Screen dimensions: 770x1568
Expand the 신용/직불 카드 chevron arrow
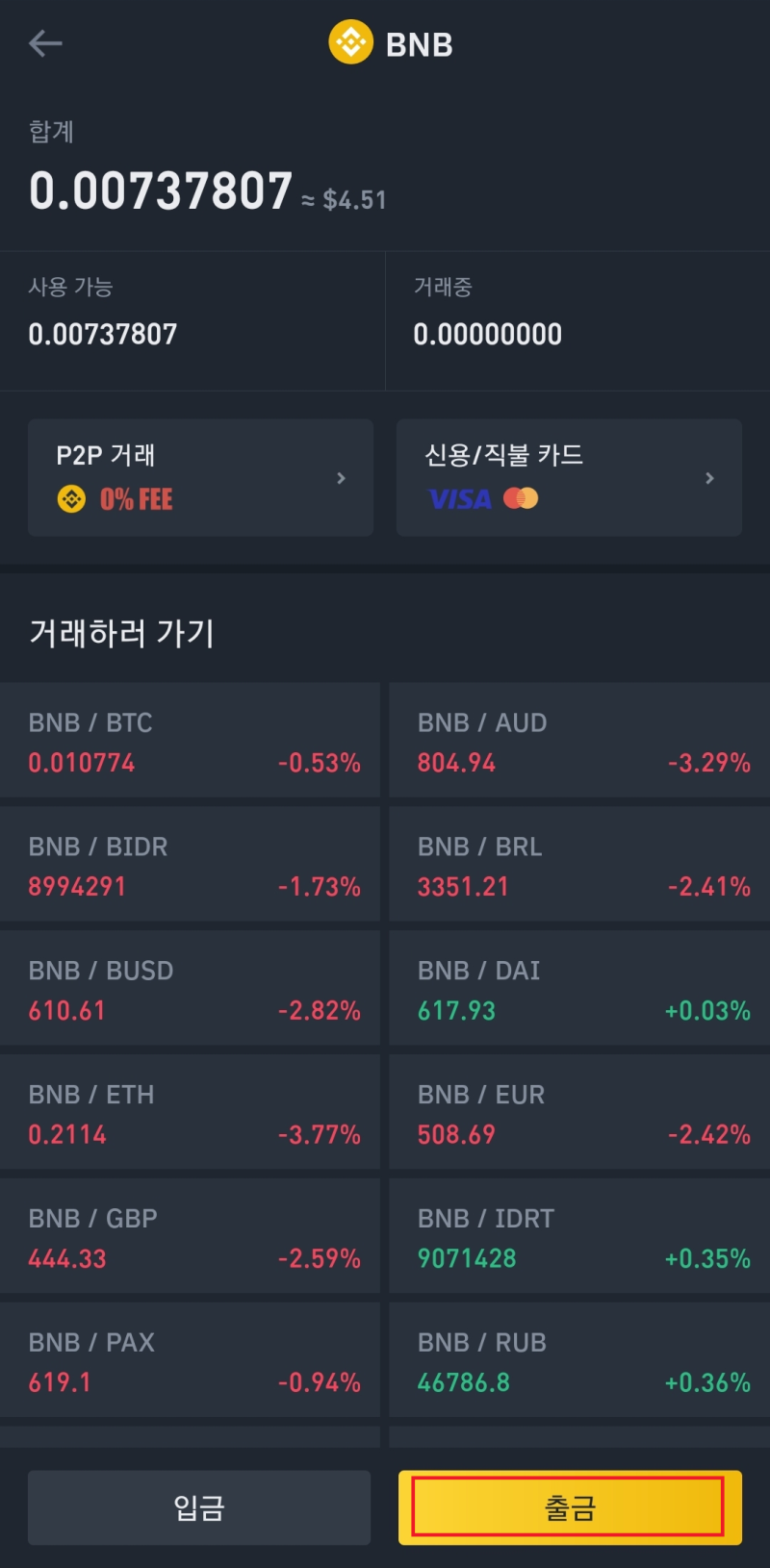[709, 477]
